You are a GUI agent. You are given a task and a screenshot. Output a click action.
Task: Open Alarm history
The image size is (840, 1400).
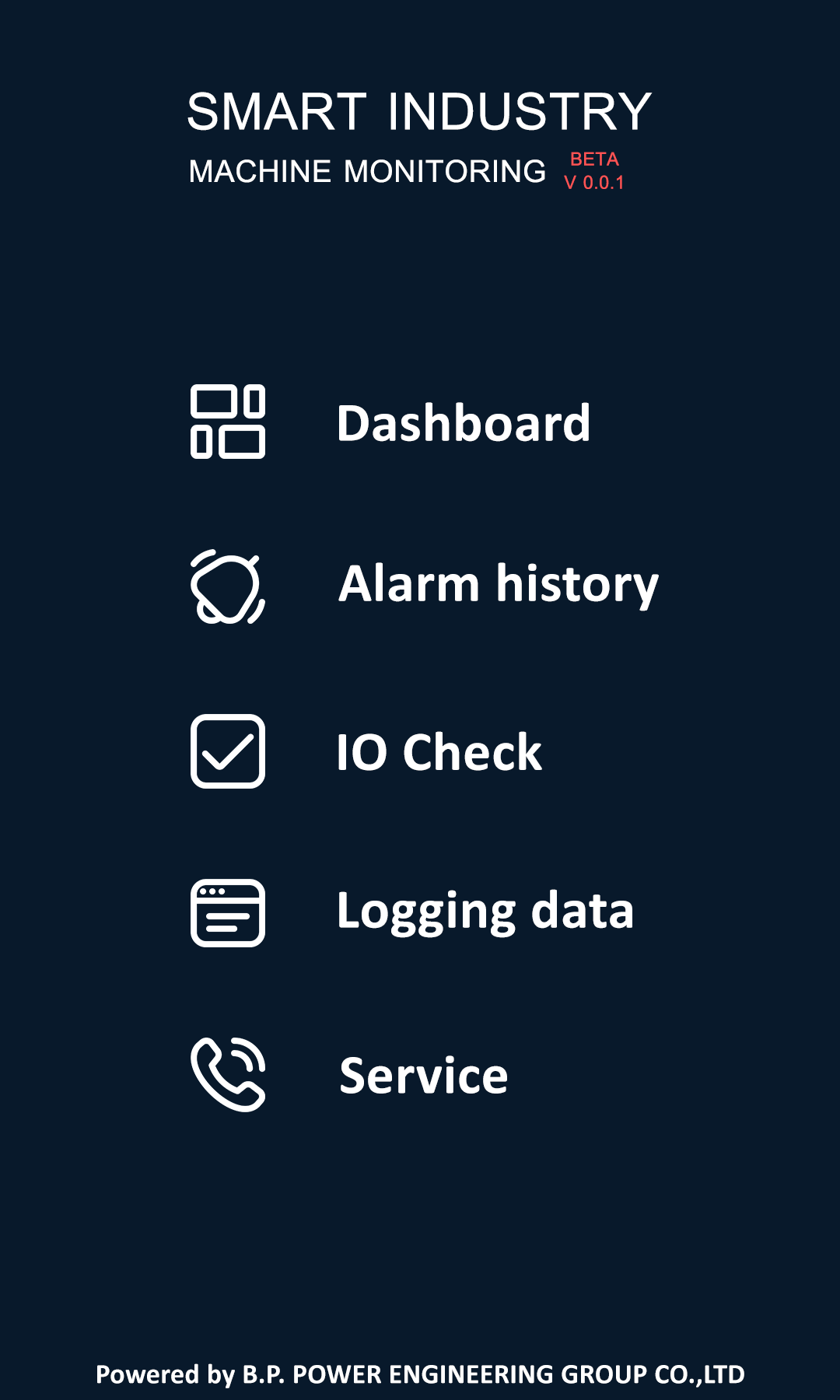coord(425,586)
